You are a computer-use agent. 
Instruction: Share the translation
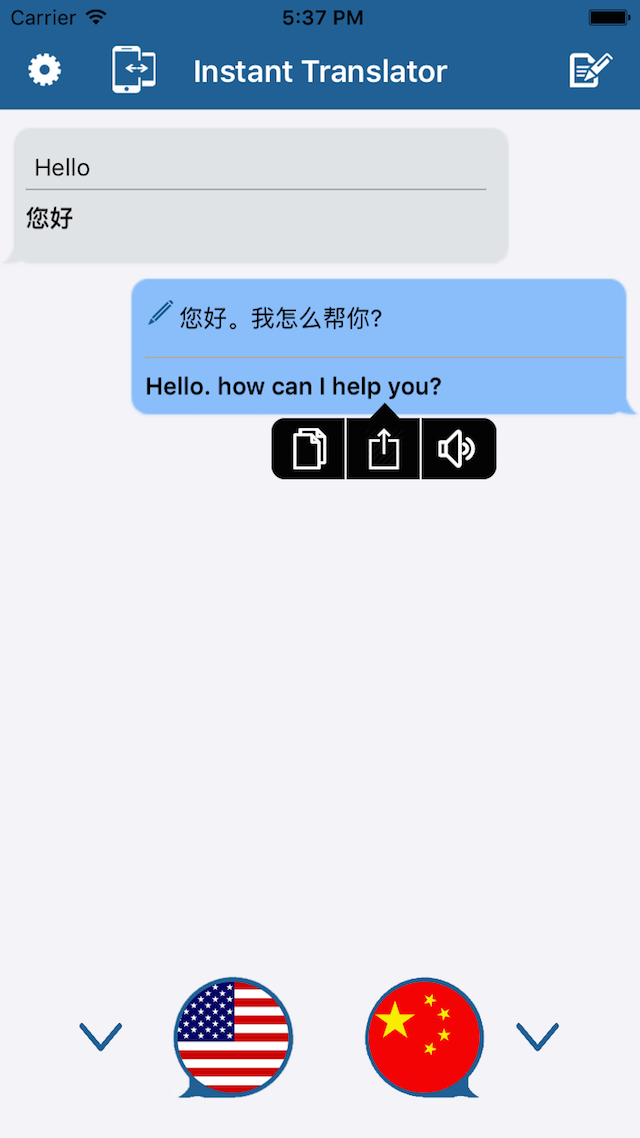[x=384, y=449]
